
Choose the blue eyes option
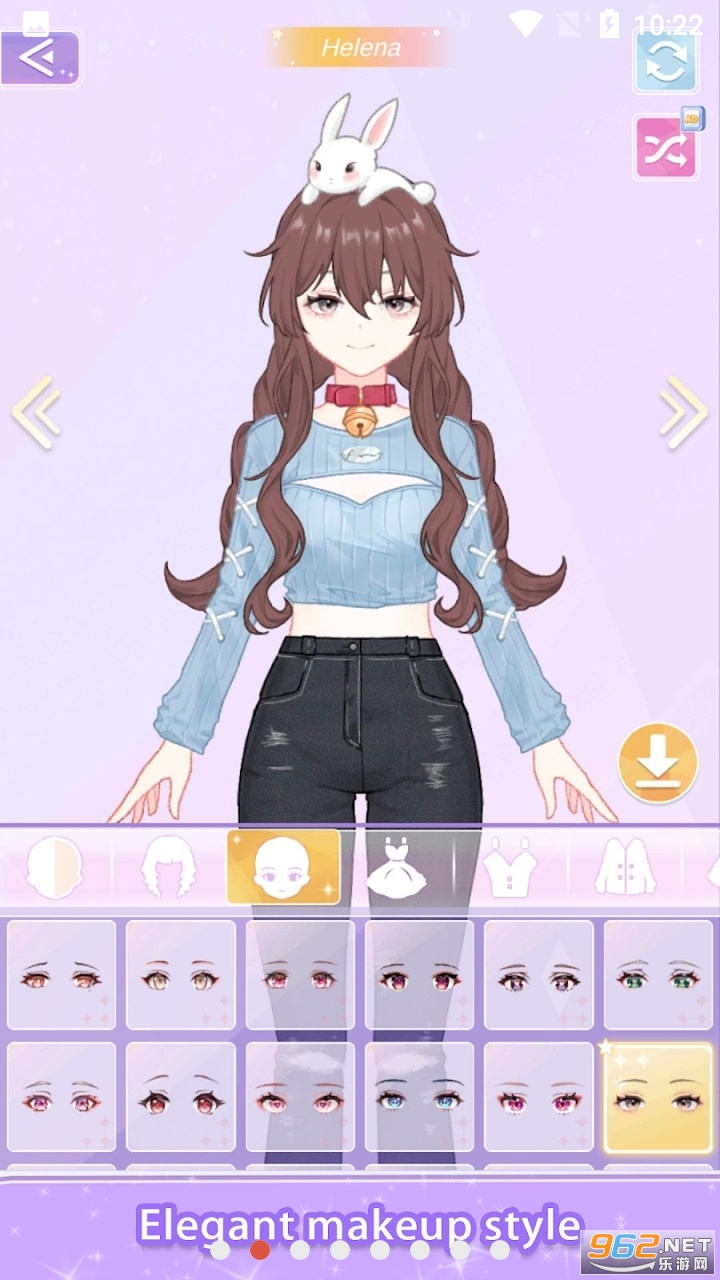(x=419, y=1097)
